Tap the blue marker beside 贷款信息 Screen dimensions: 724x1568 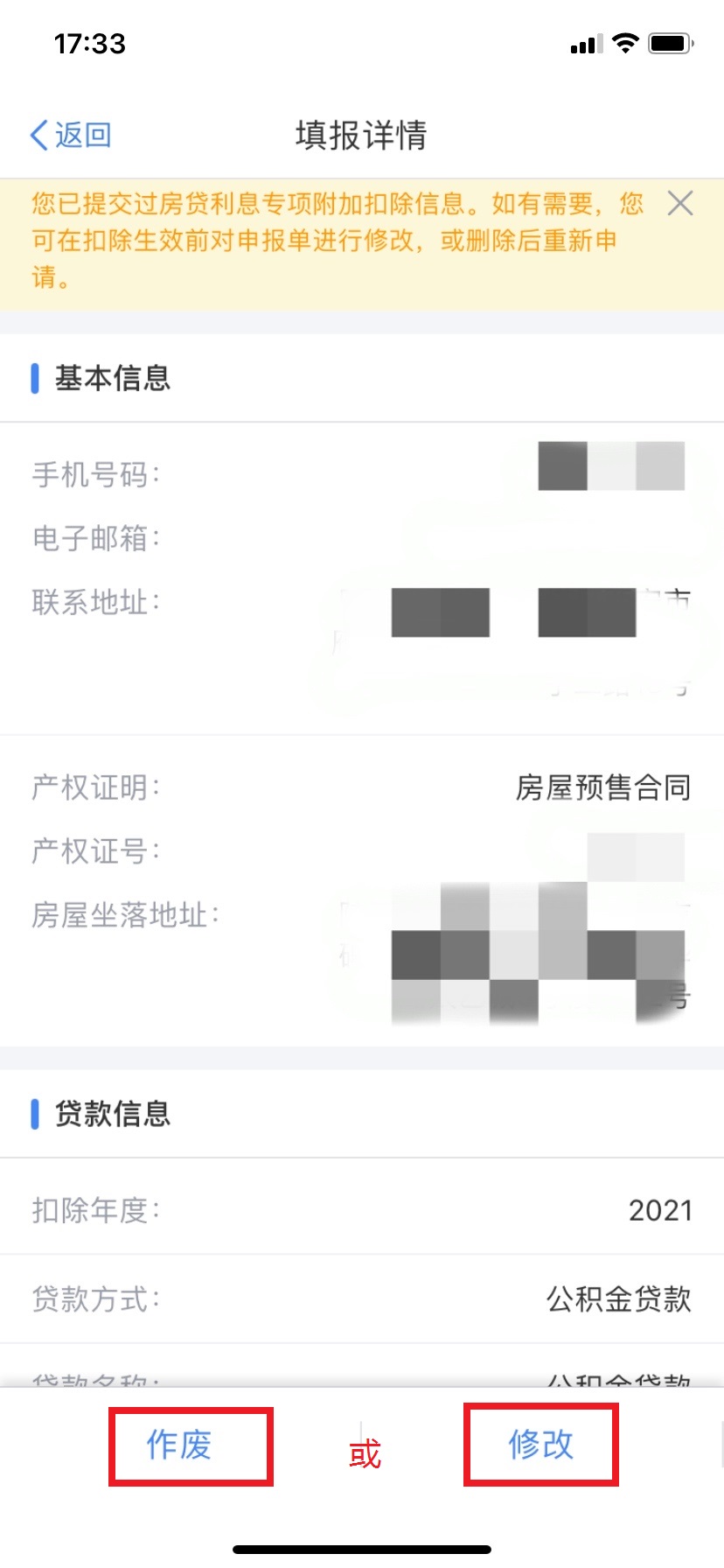pos(34,1112)
